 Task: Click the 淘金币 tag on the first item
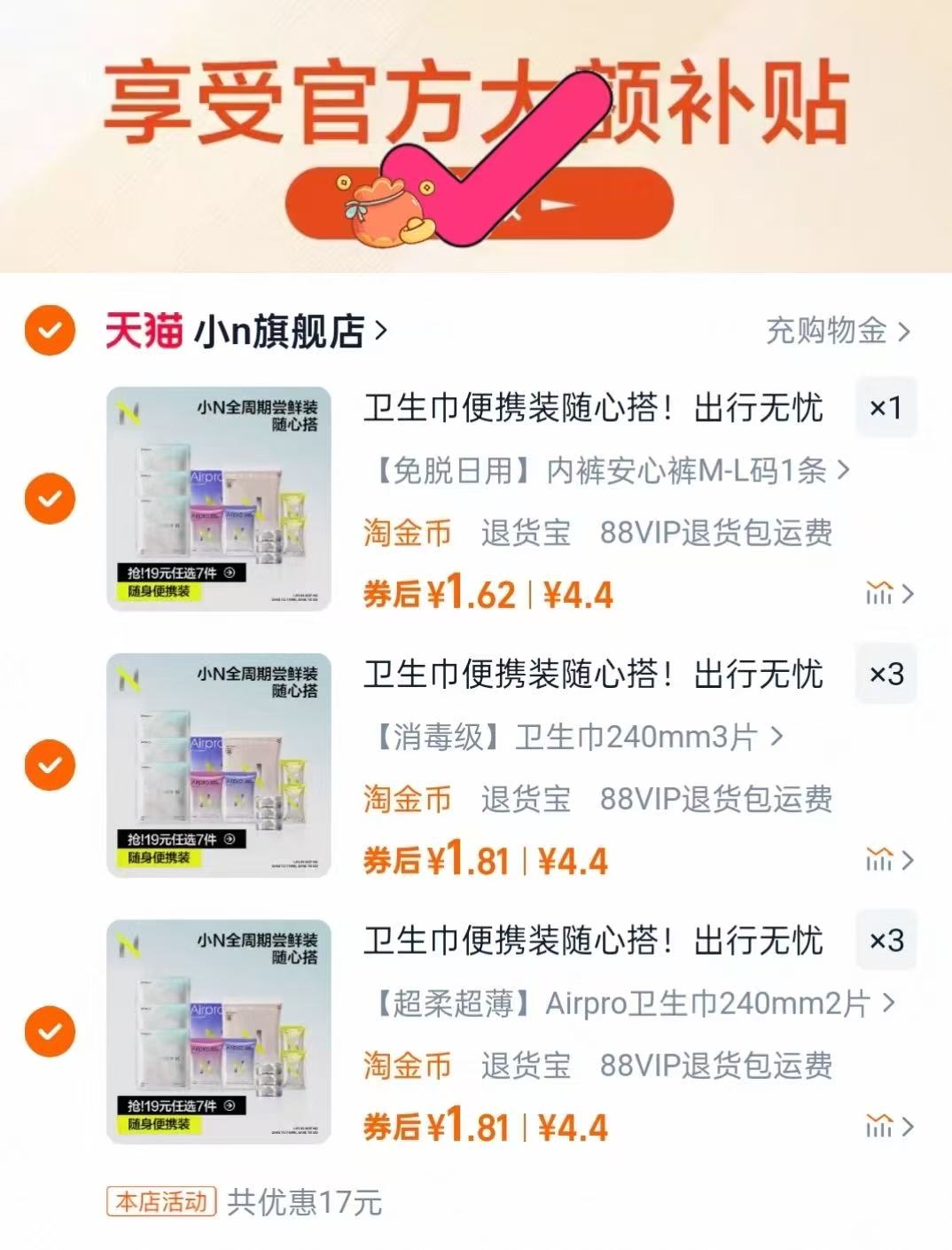click(407, 532)
